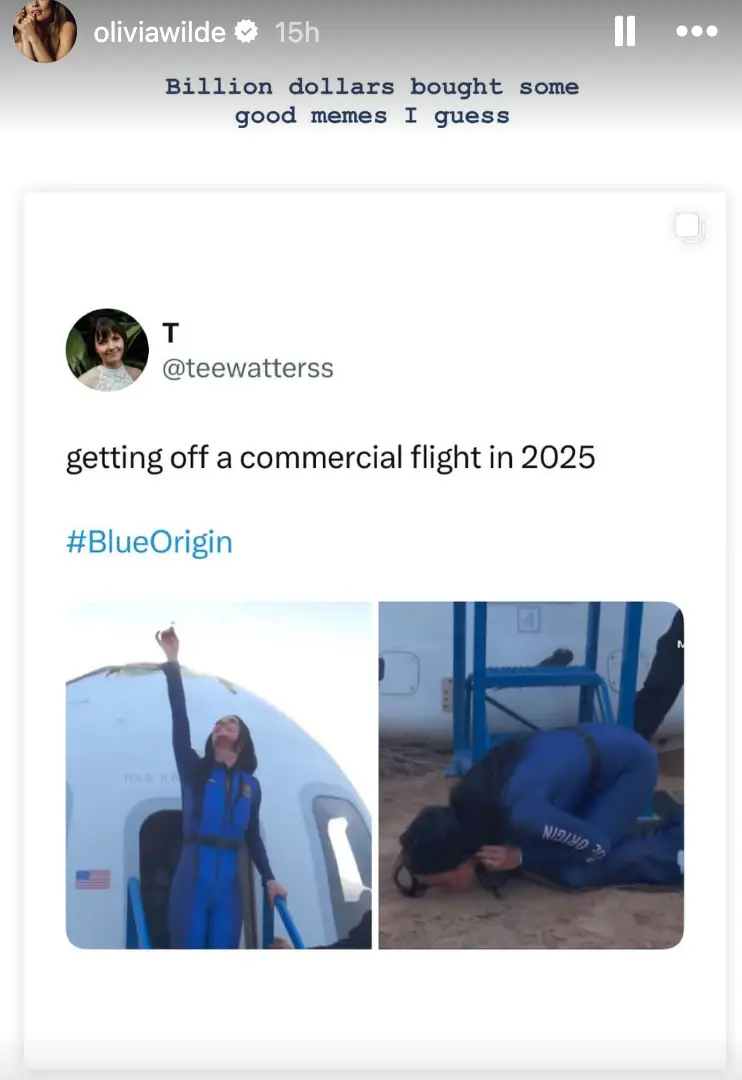
Task: Click the 'T' display name on the tweet
Action: [x=170, y=331]
